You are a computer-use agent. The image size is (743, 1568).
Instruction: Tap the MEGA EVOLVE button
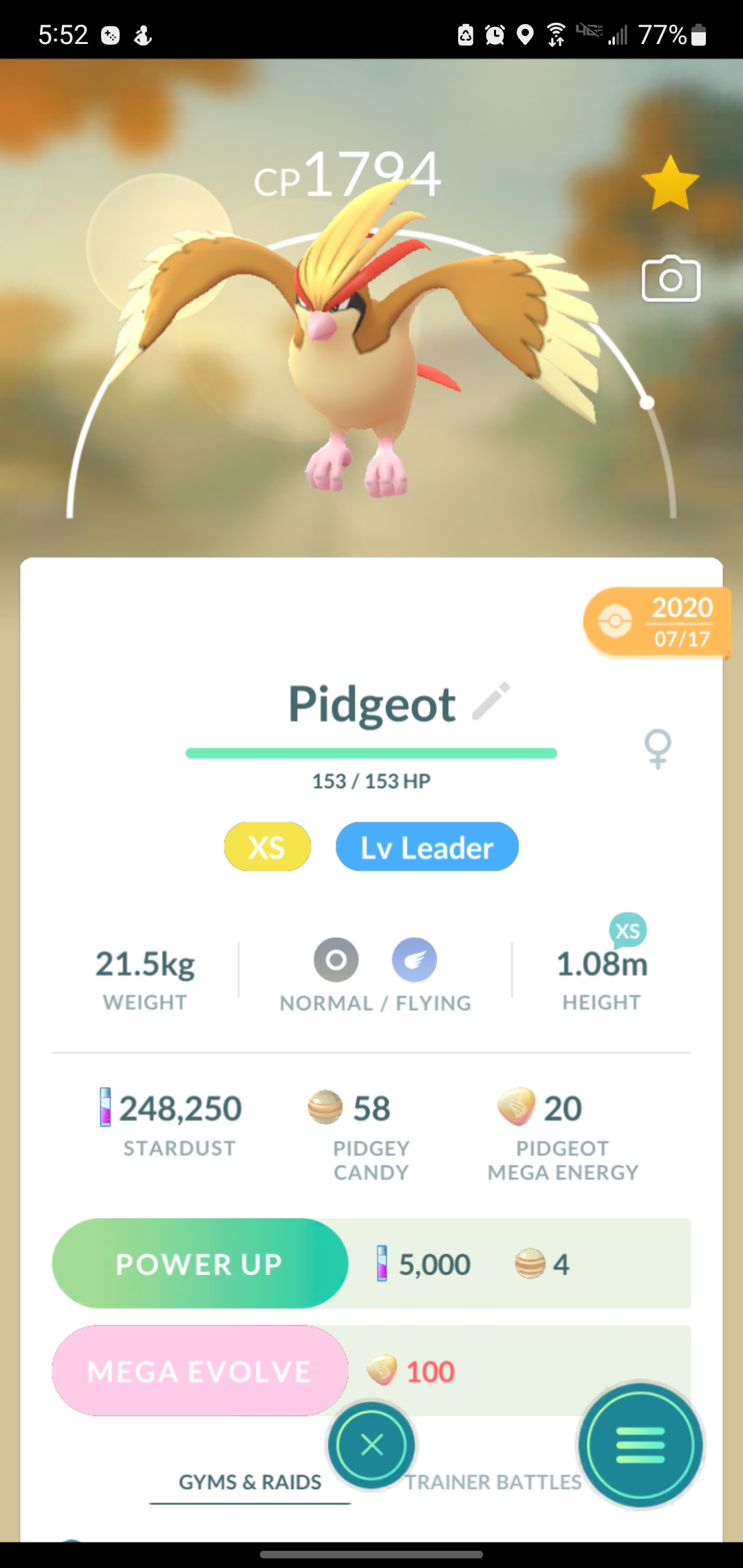[x=200, y=1371]
